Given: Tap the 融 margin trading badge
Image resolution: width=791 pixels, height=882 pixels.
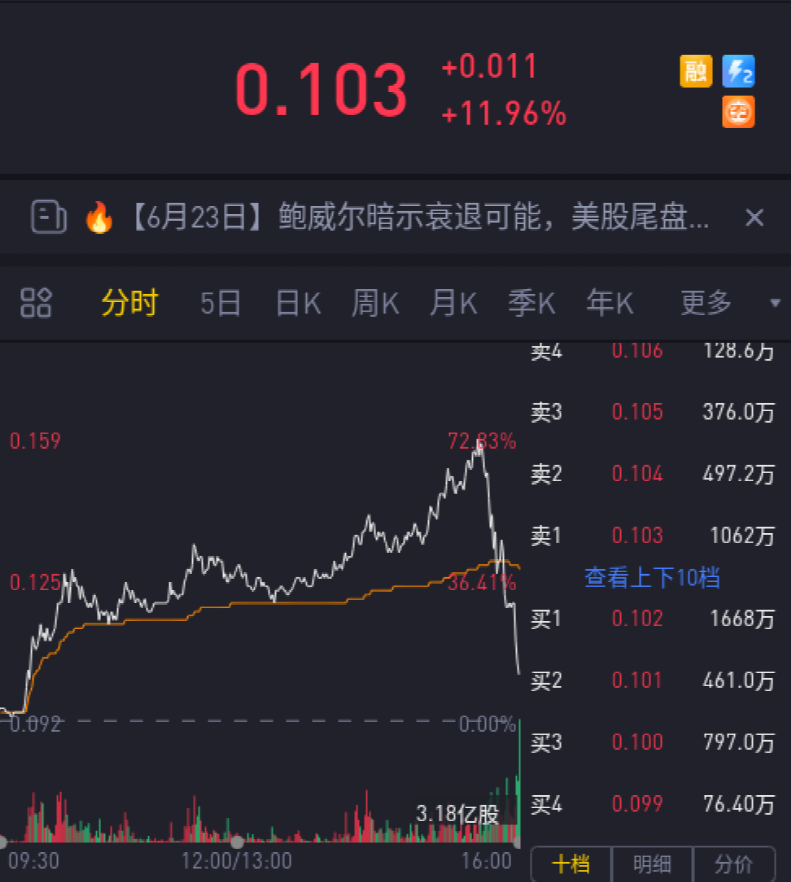Looking at the screenshot, I should click(x=696, y=71).
